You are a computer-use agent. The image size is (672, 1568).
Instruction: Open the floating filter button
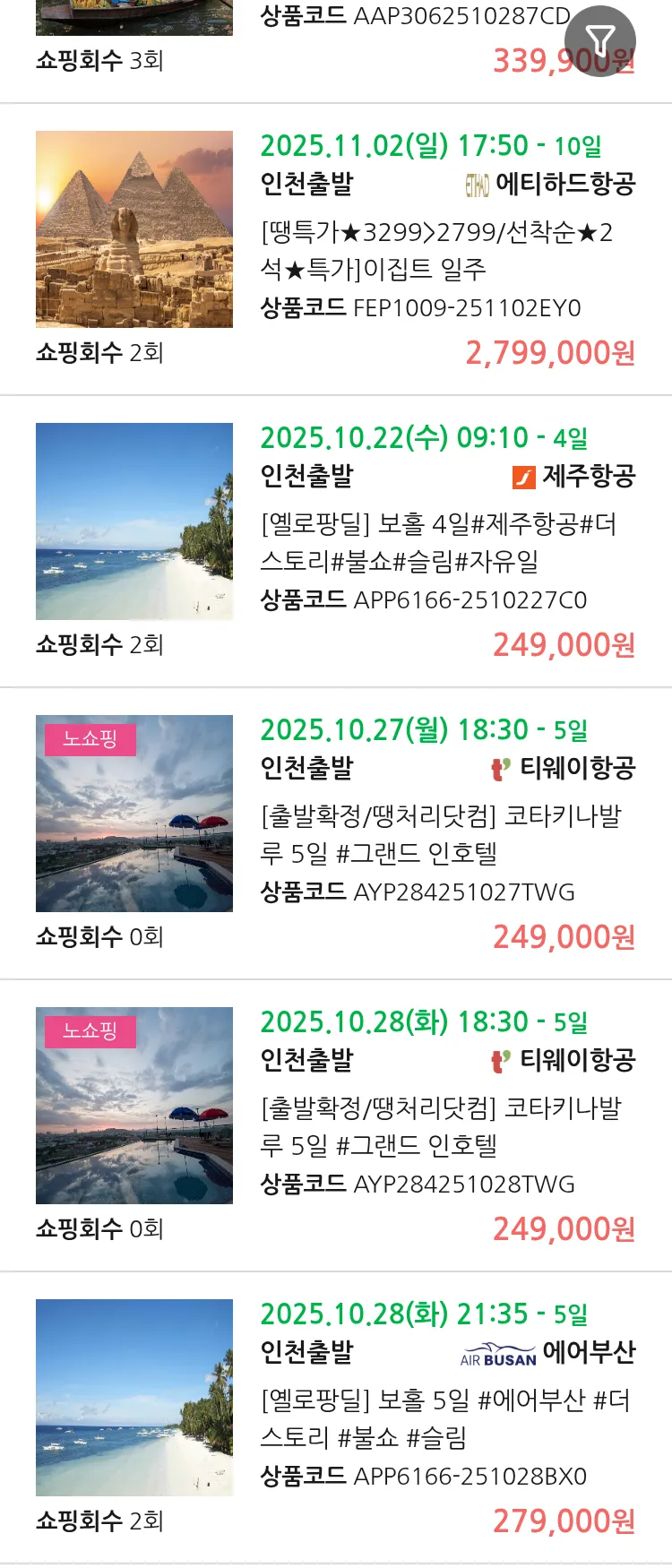[599, 40]
